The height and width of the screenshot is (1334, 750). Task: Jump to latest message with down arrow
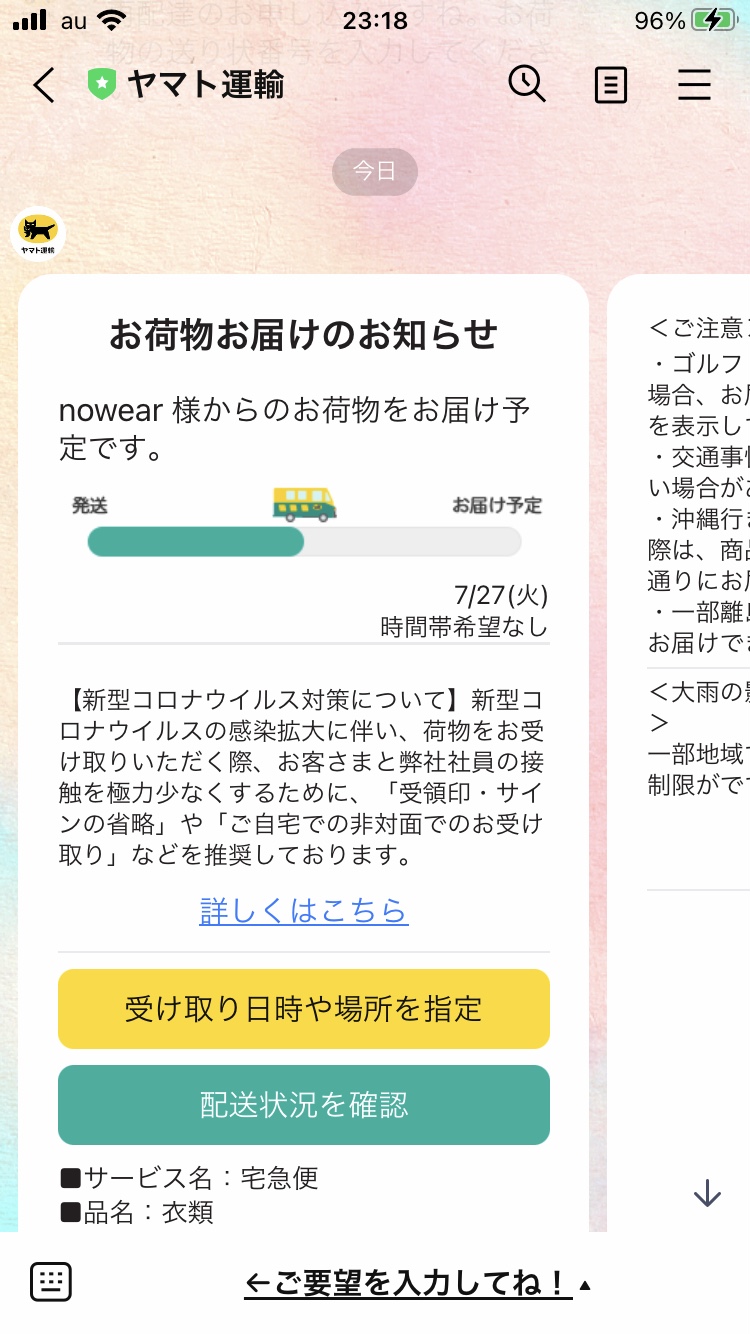(x=707, y=1193)
